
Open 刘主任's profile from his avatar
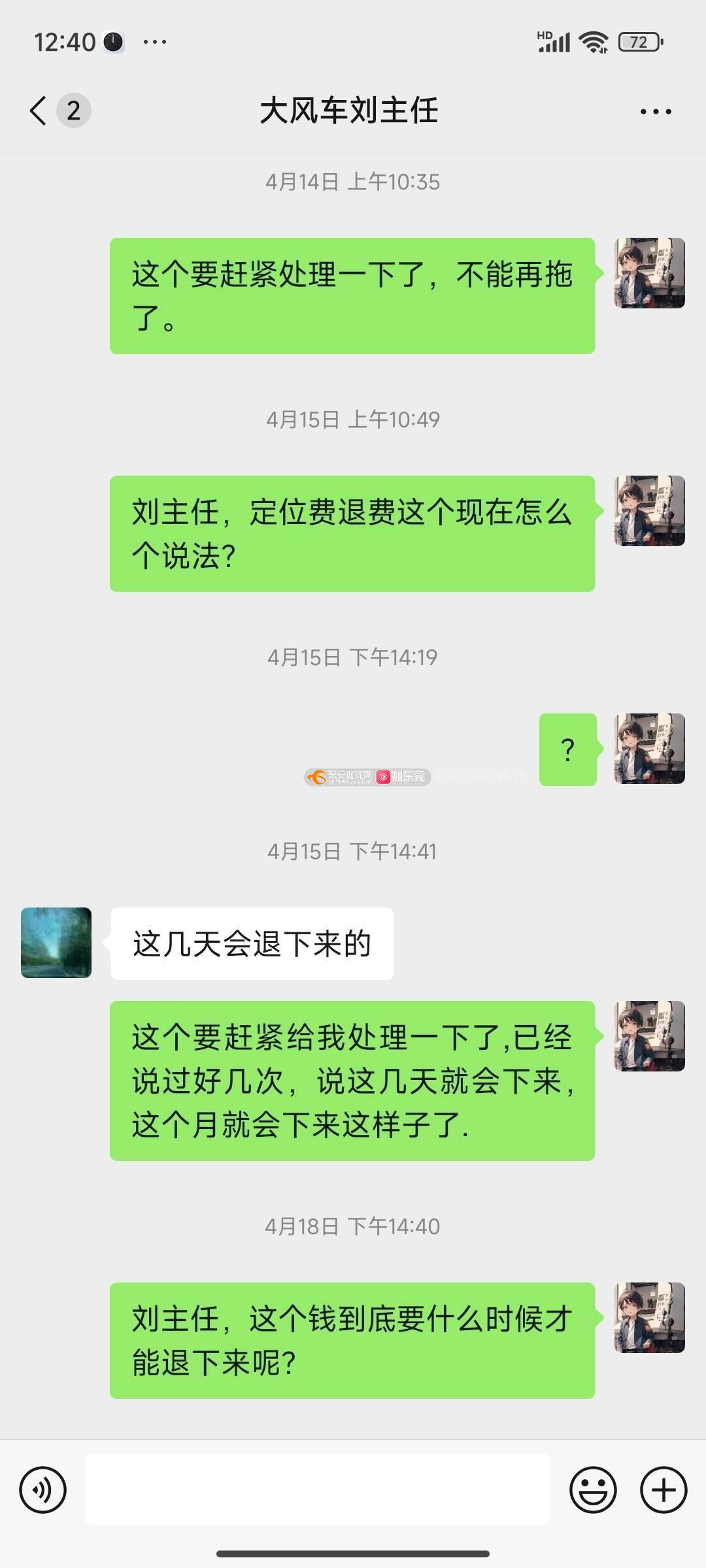[56, 942]
